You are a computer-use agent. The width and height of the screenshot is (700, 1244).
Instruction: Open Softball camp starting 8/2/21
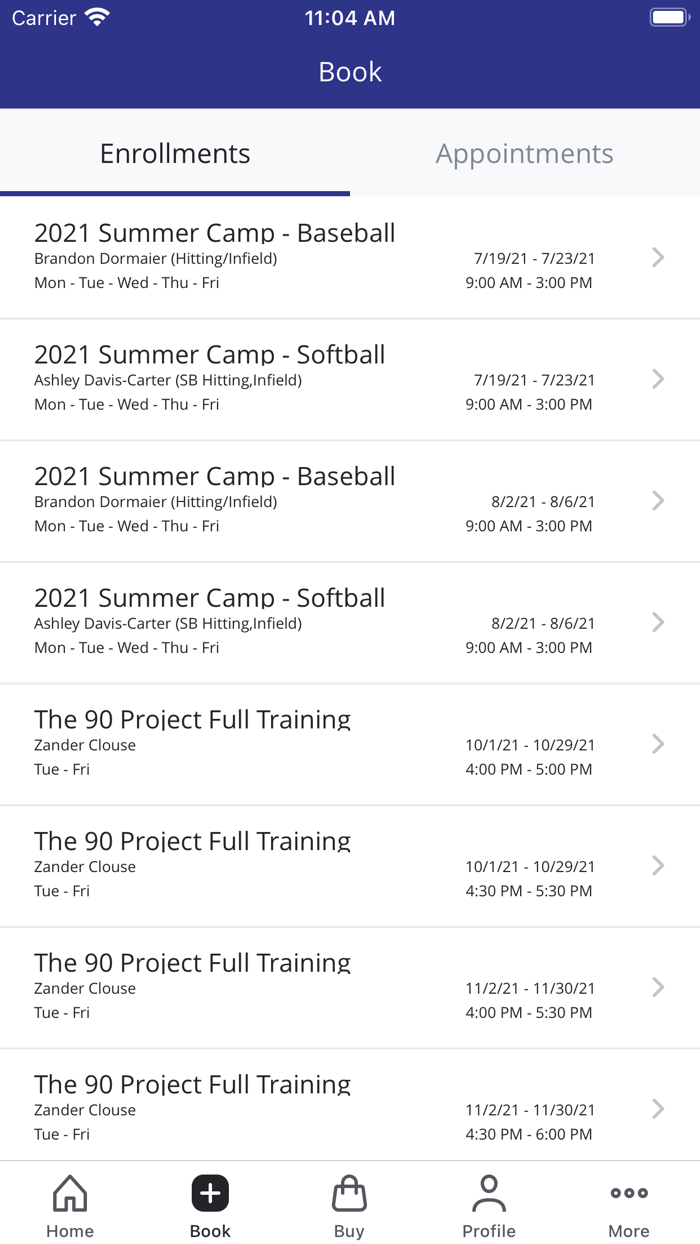350,623
